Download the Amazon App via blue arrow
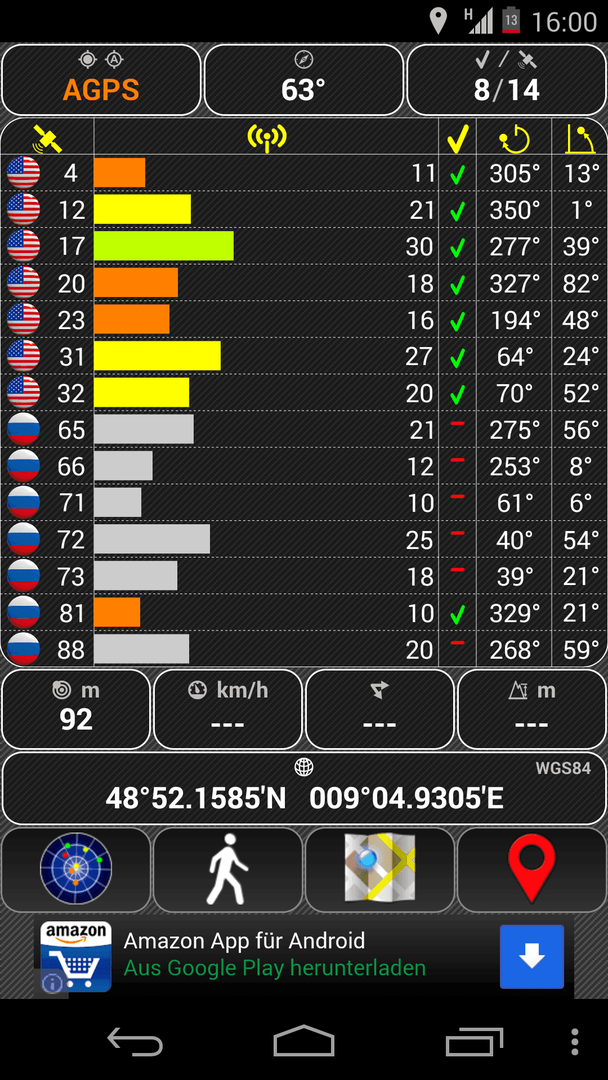 532,957
